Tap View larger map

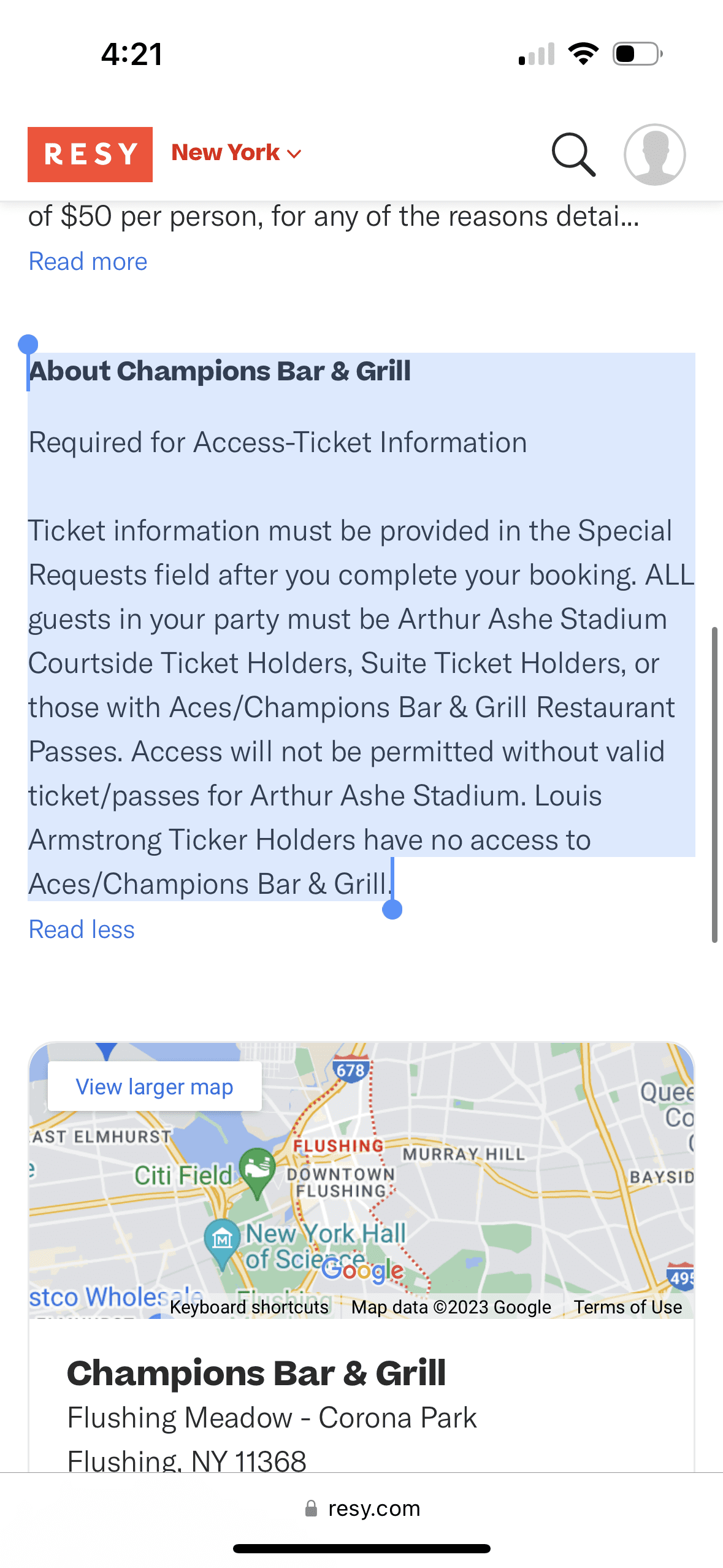click(x=155, y=1086)
